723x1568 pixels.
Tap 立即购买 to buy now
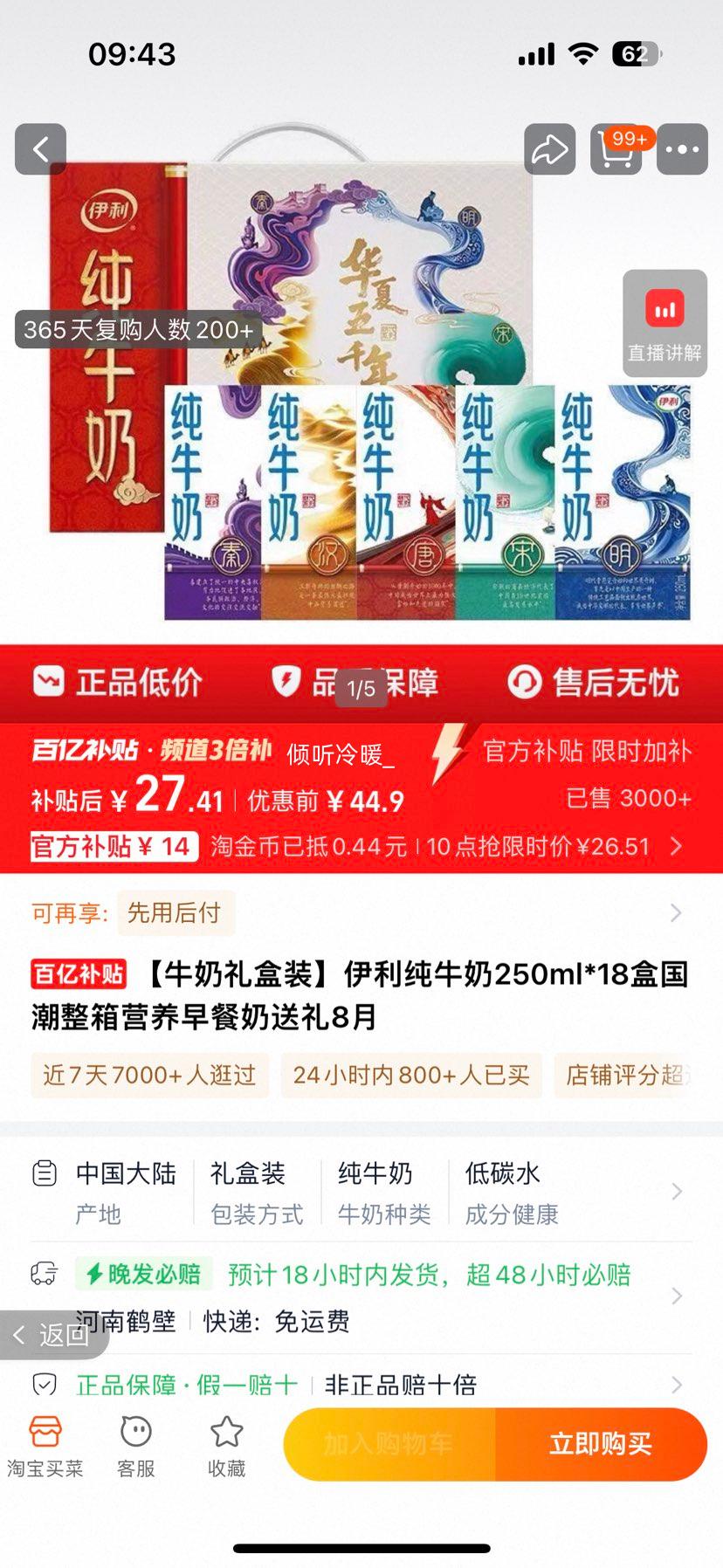601,1444
